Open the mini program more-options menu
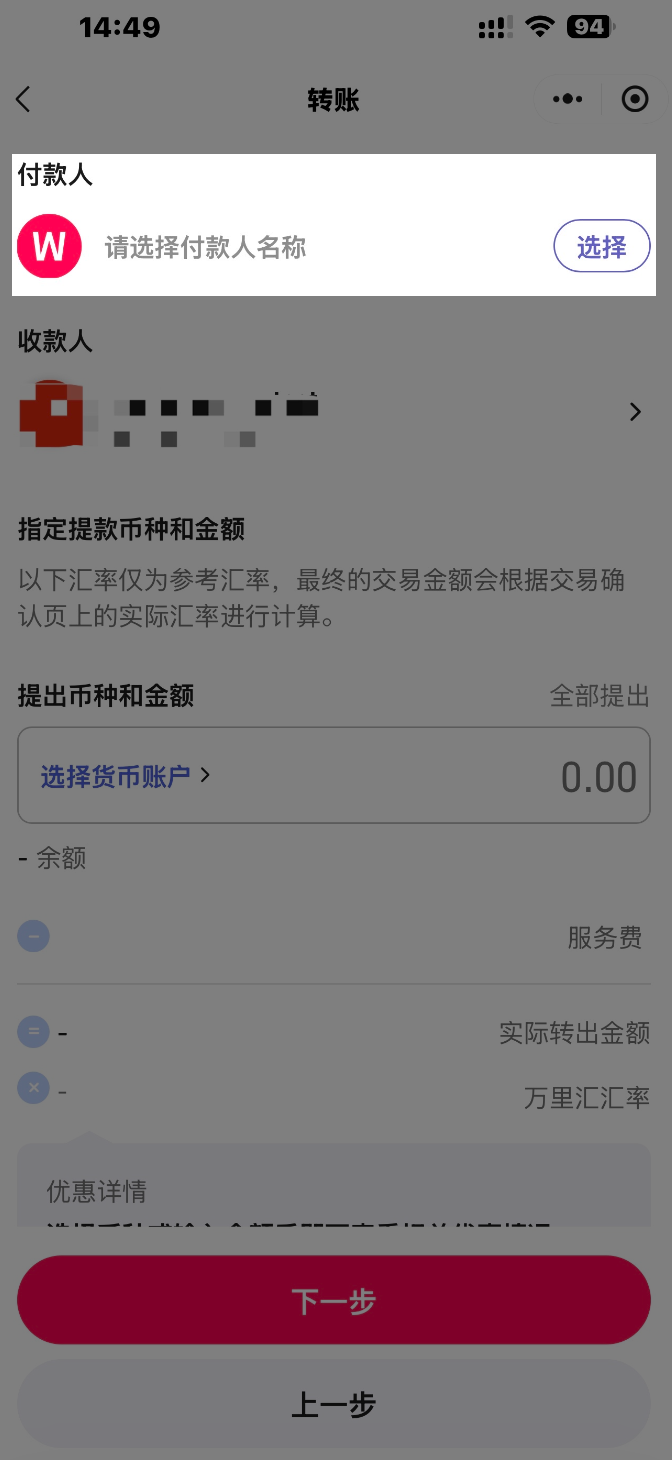Screen dimensions: 672x1460 (567, 99)
